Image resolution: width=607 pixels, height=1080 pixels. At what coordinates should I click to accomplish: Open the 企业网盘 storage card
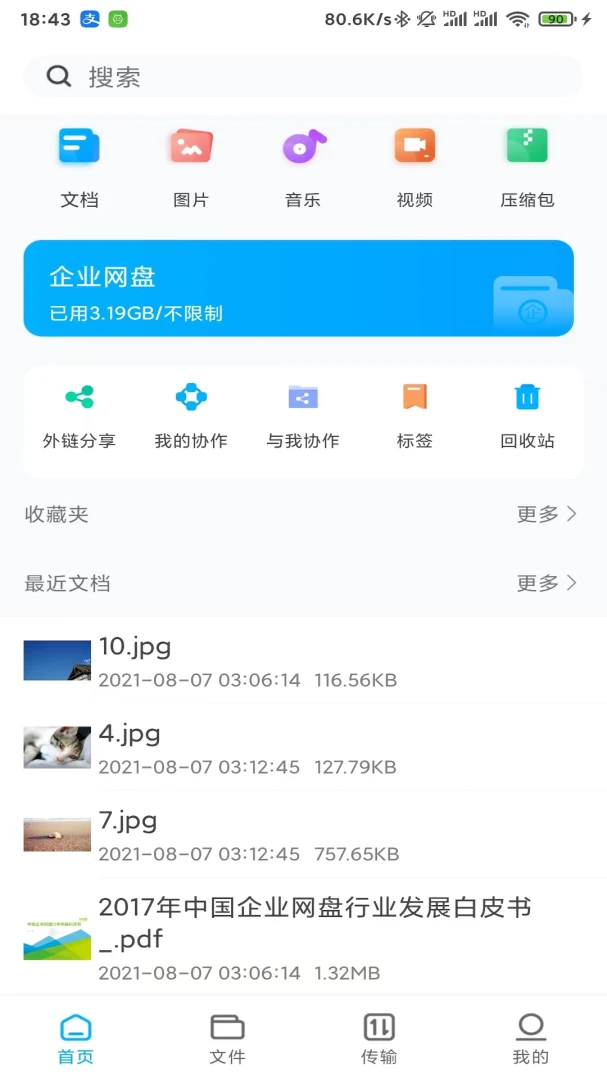coord(298,288)
